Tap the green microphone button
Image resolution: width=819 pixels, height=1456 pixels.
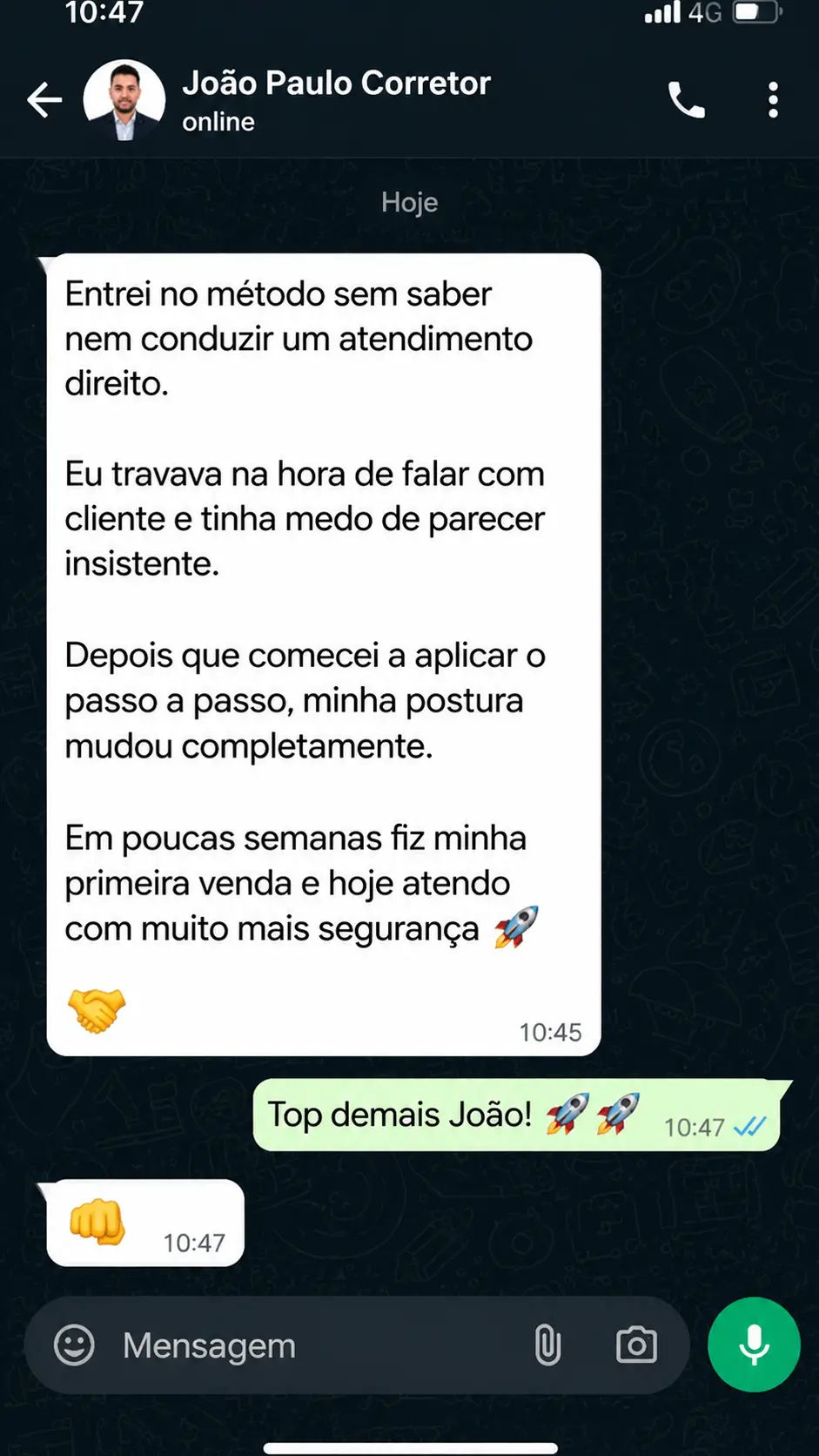click(754, 1345)
